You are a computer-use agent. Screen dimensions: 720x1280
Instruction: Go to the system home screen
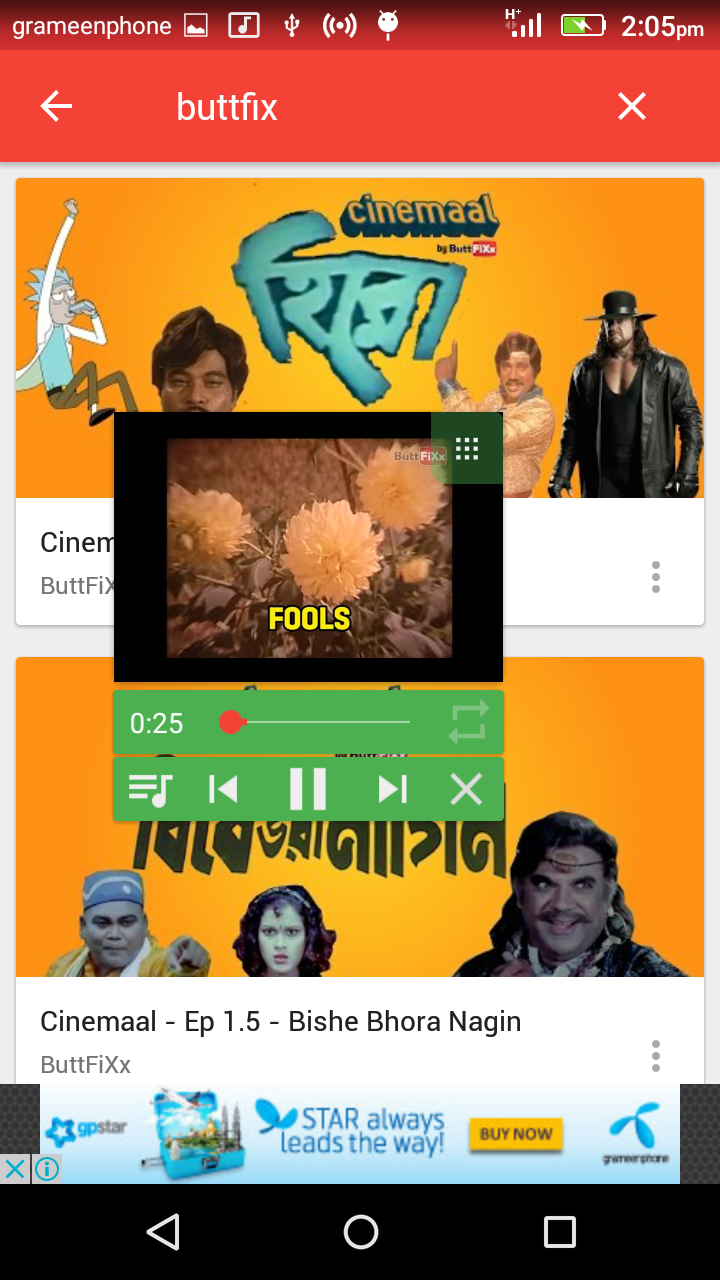click(360, 1232)
